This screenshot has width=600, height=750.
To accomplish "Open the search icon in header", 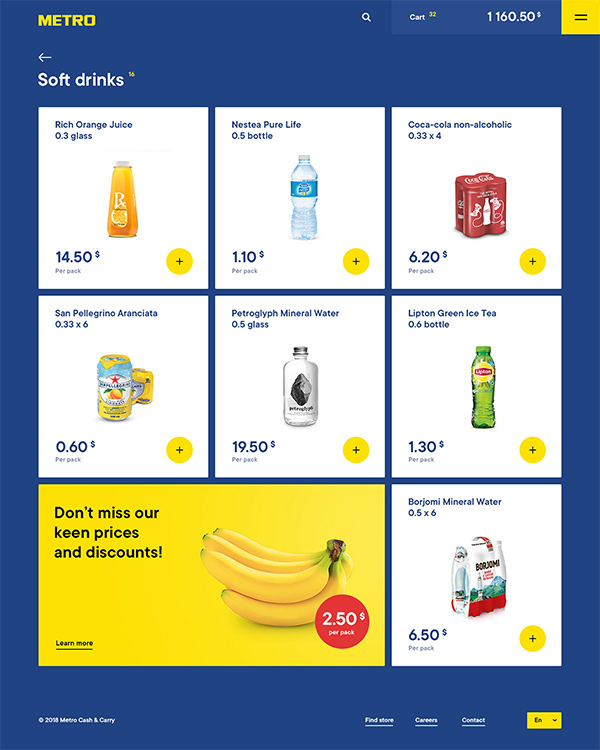I will pos(366,17).
